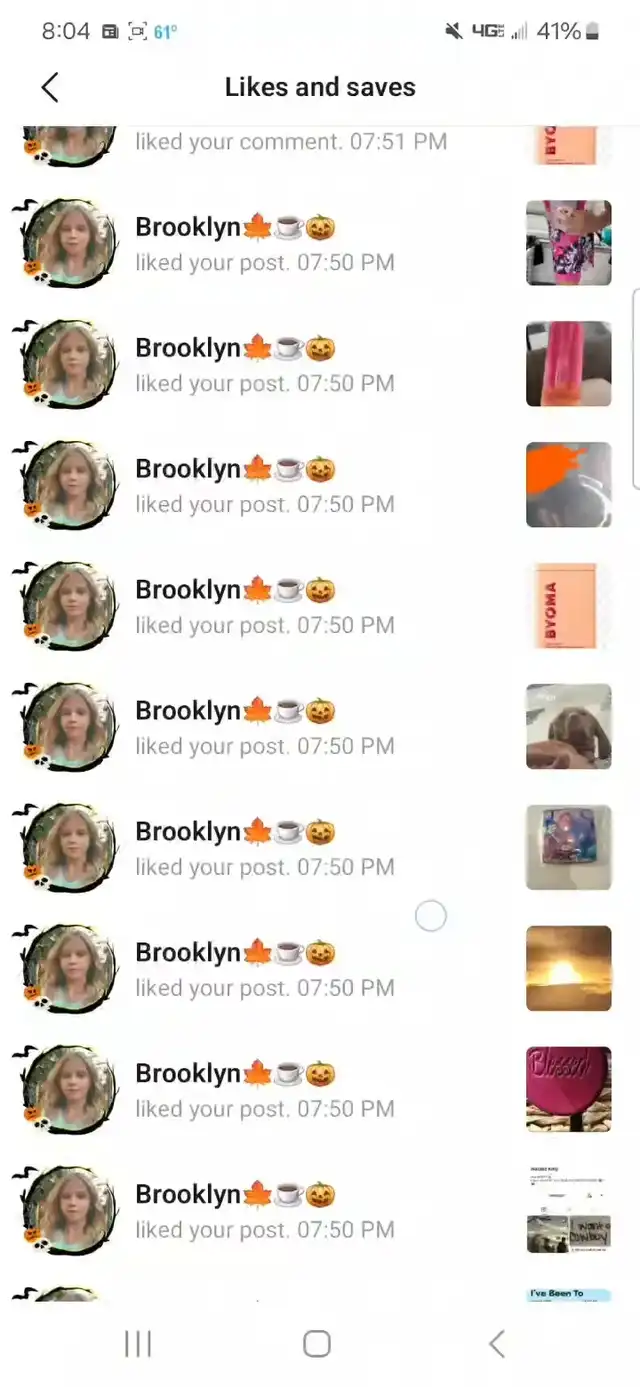Viewport: 640px width, 1387px height.
Task: Open the sunset post thumbnail
Action: [568, 968]
